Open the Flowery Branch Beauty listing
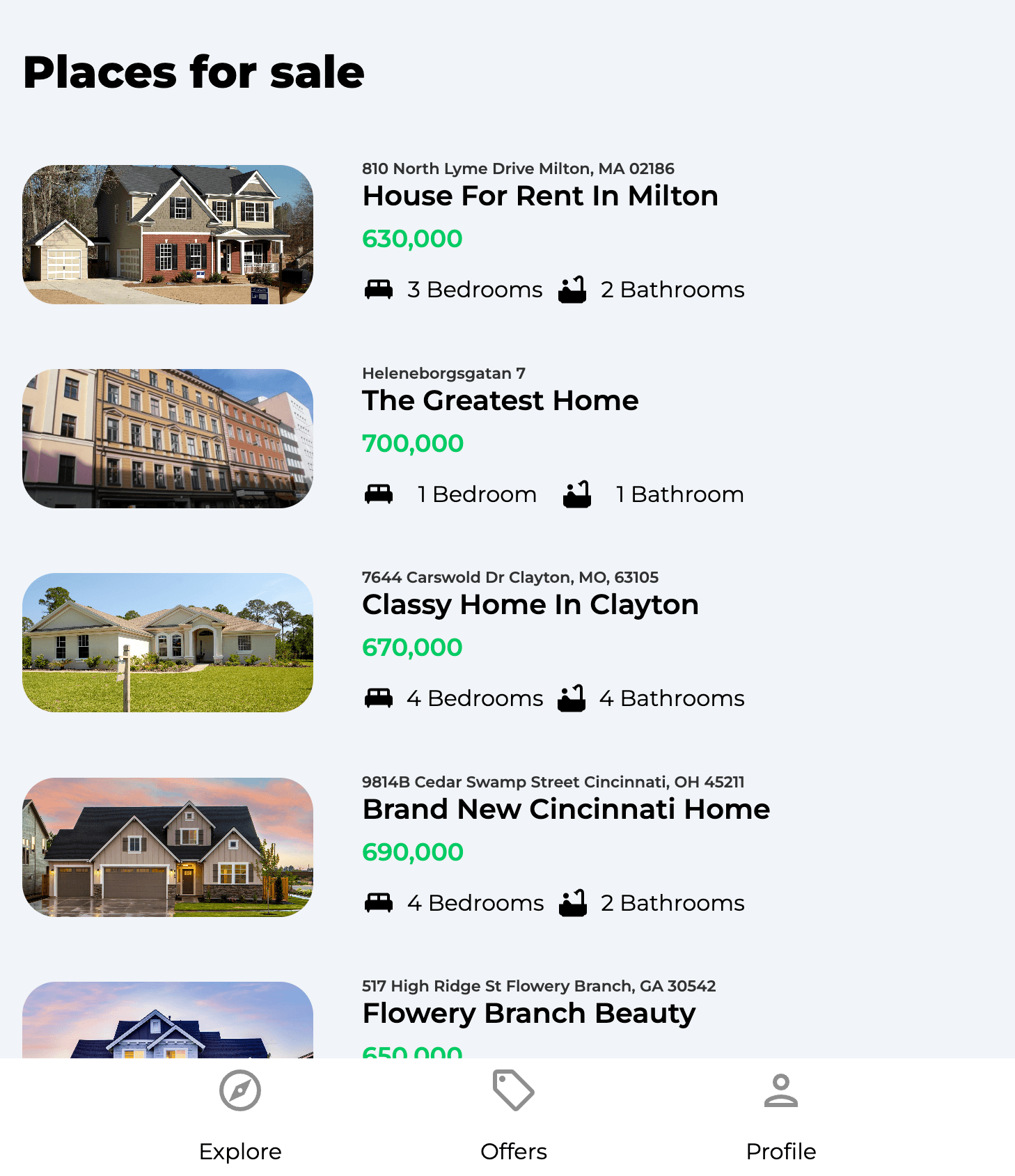 coord(528,1013)
